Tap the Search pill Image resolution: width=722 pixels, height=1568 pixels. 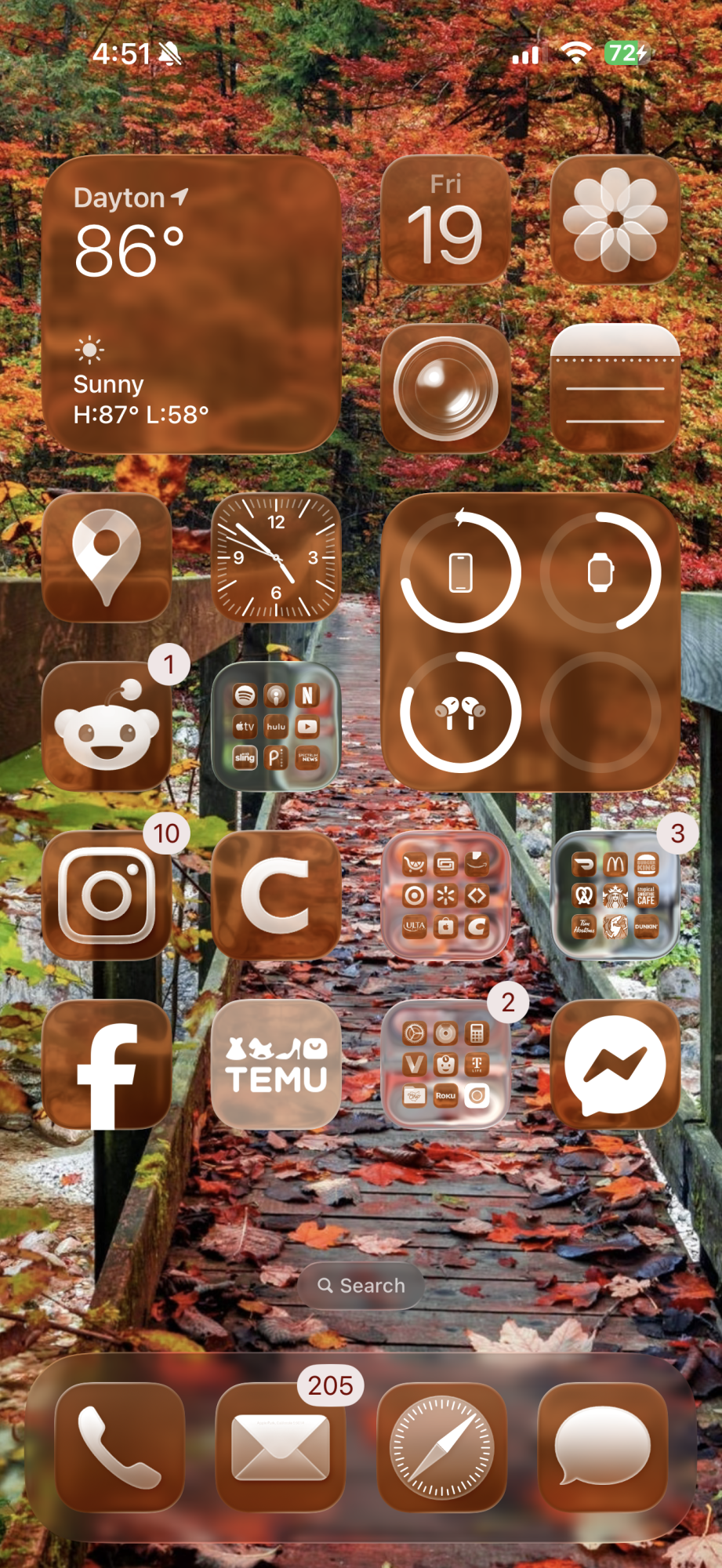(361, 1286)
